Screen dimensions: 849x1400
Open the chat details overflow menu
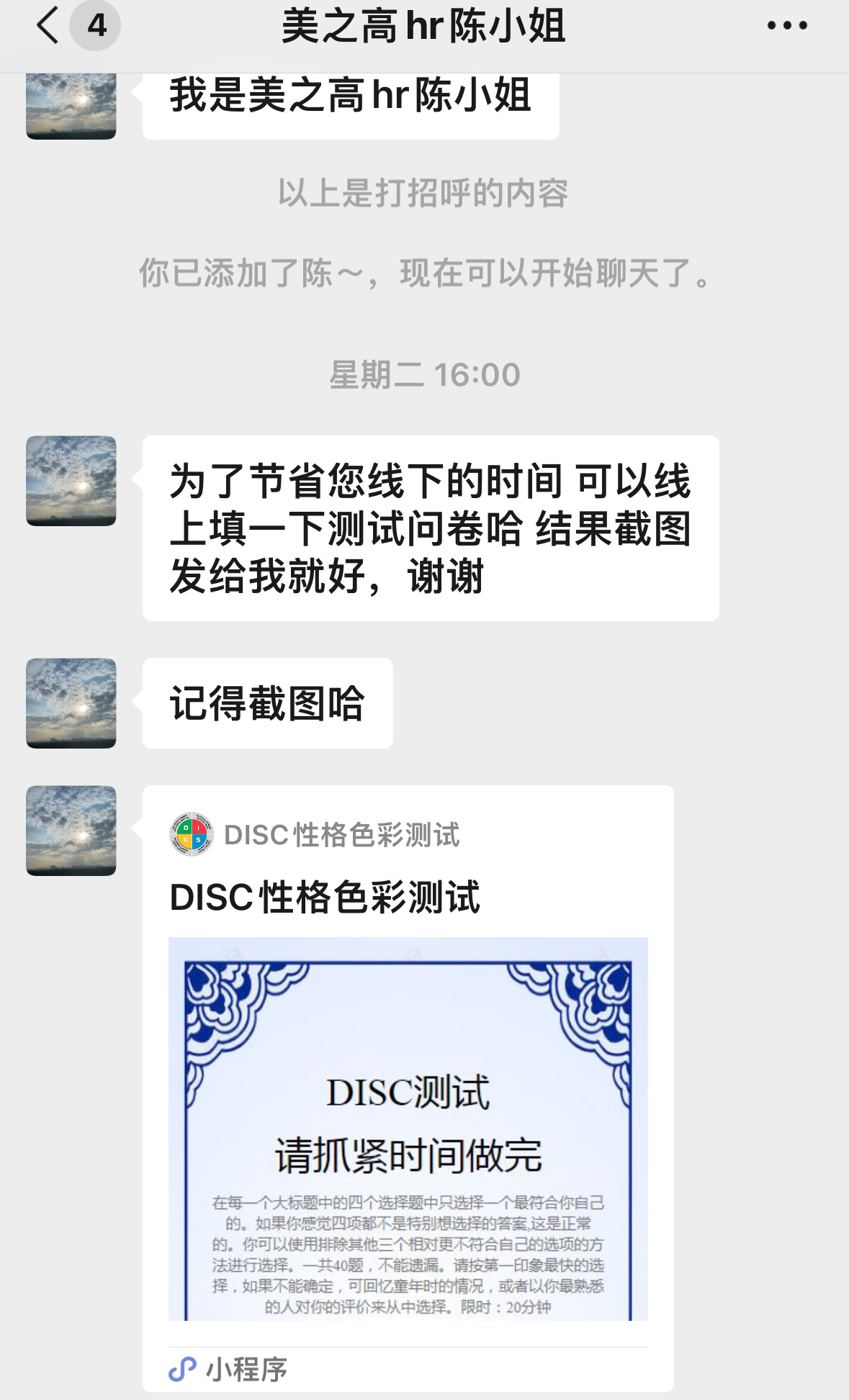pyautogui.click(x=786, y=27)
